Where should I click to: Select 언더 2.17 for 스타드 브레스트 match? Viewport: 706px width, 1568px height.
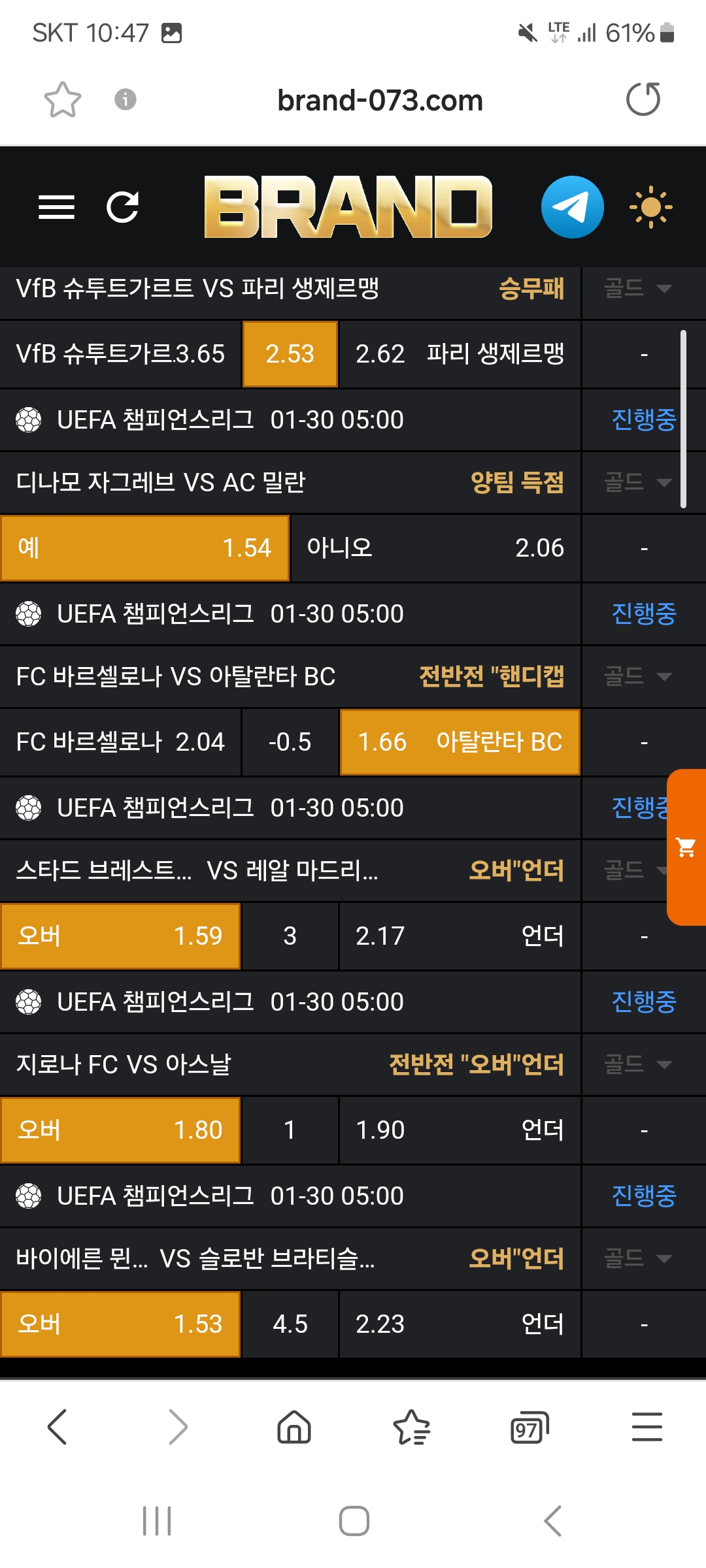460,936
